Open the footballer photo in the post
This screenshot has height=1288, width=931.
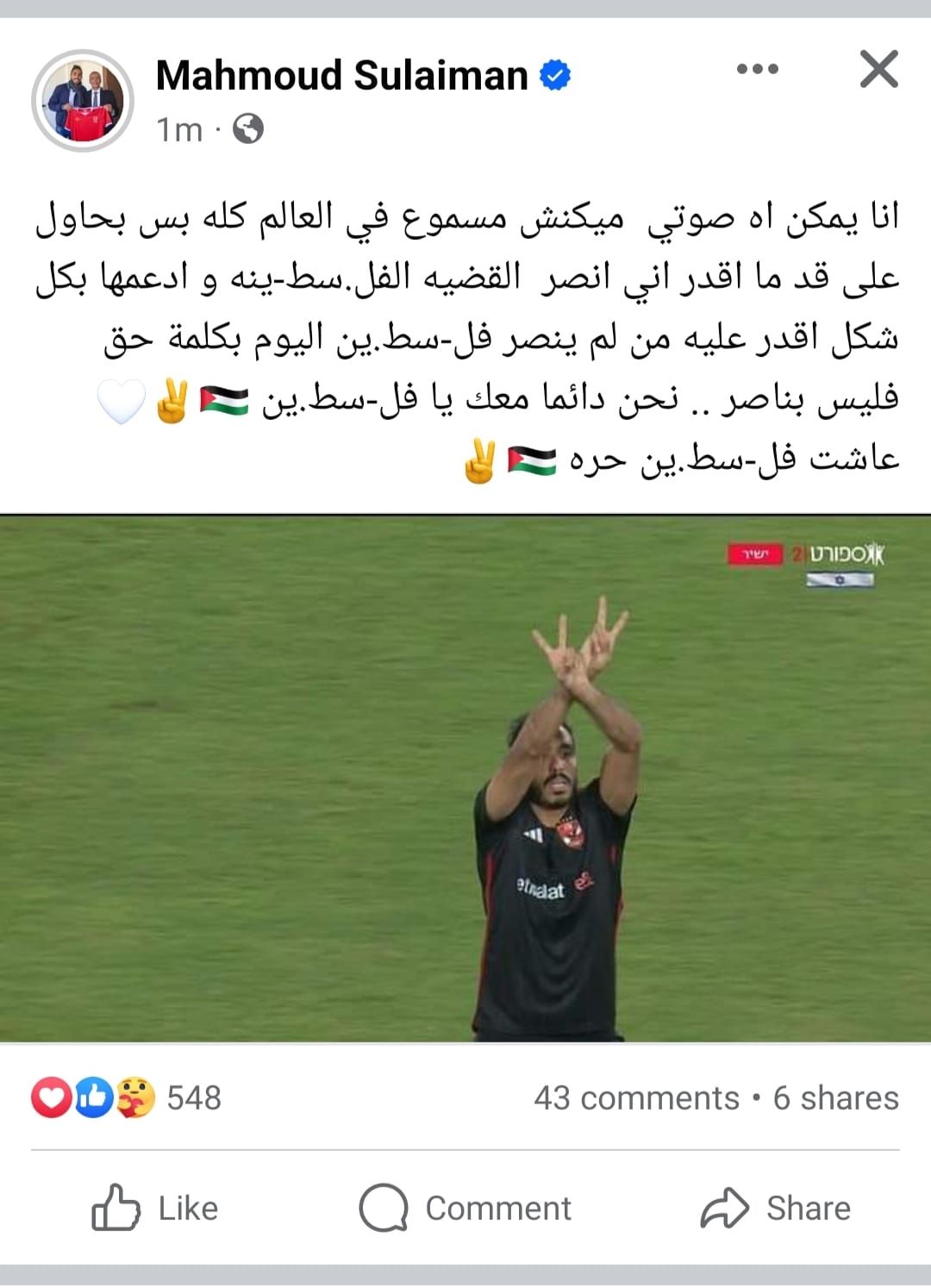[465, 778]
